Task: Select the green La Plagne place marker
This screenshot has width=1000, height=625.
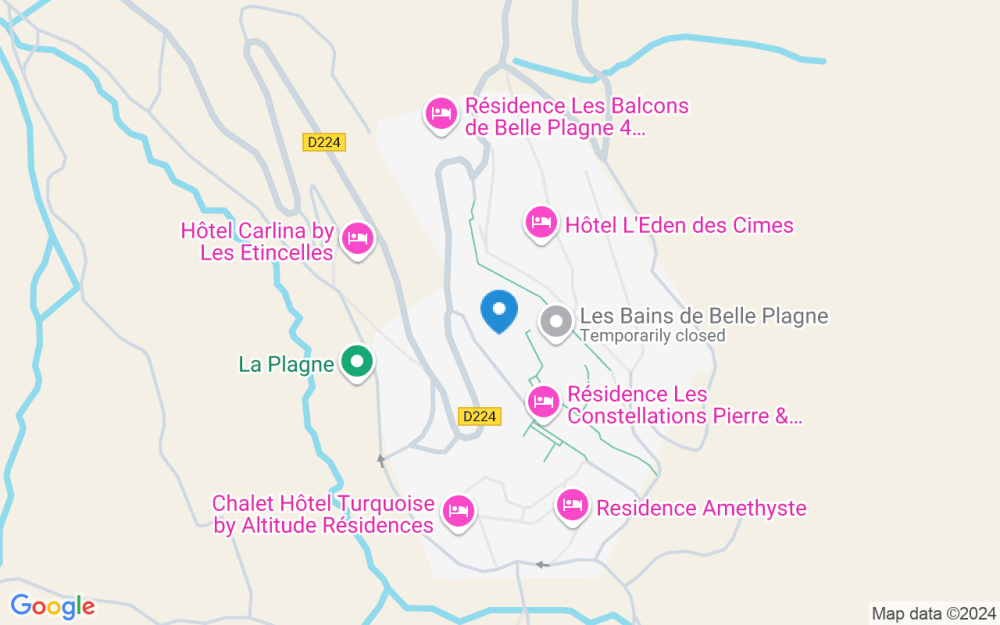Action: point(357,364)
